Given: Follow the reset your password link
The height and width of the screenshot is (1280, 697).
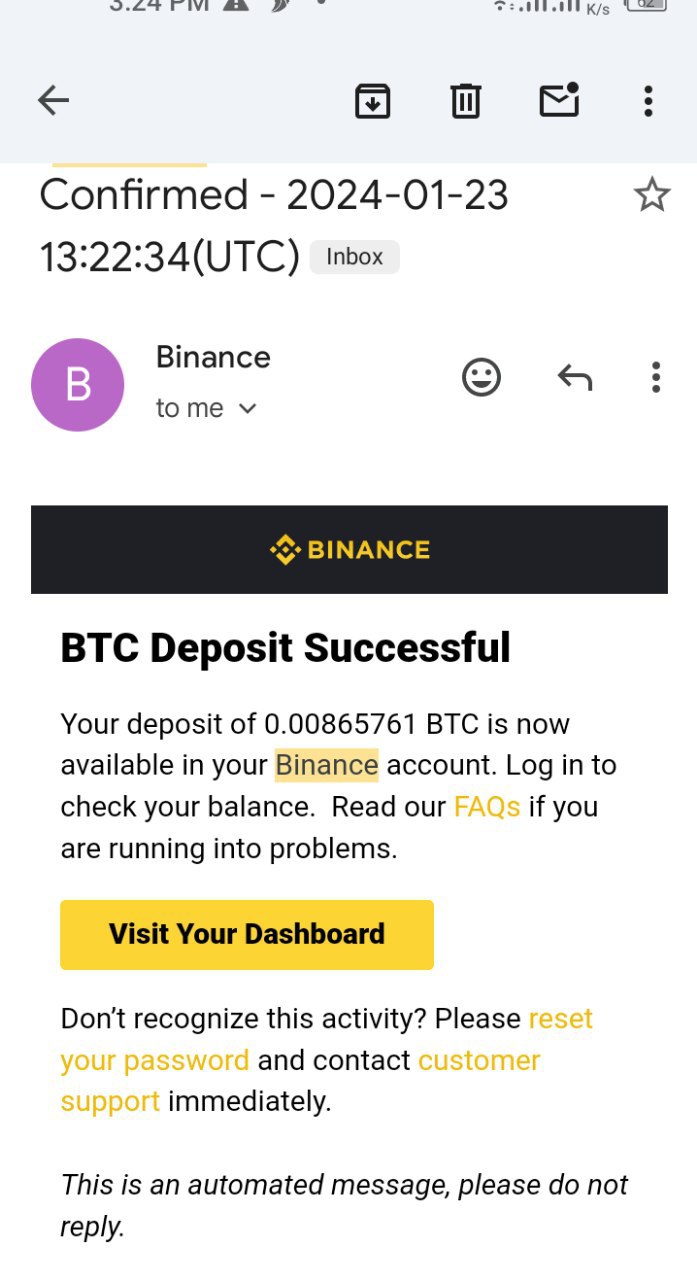Looking at the screenshot, I should click(x=155, y=1060).
